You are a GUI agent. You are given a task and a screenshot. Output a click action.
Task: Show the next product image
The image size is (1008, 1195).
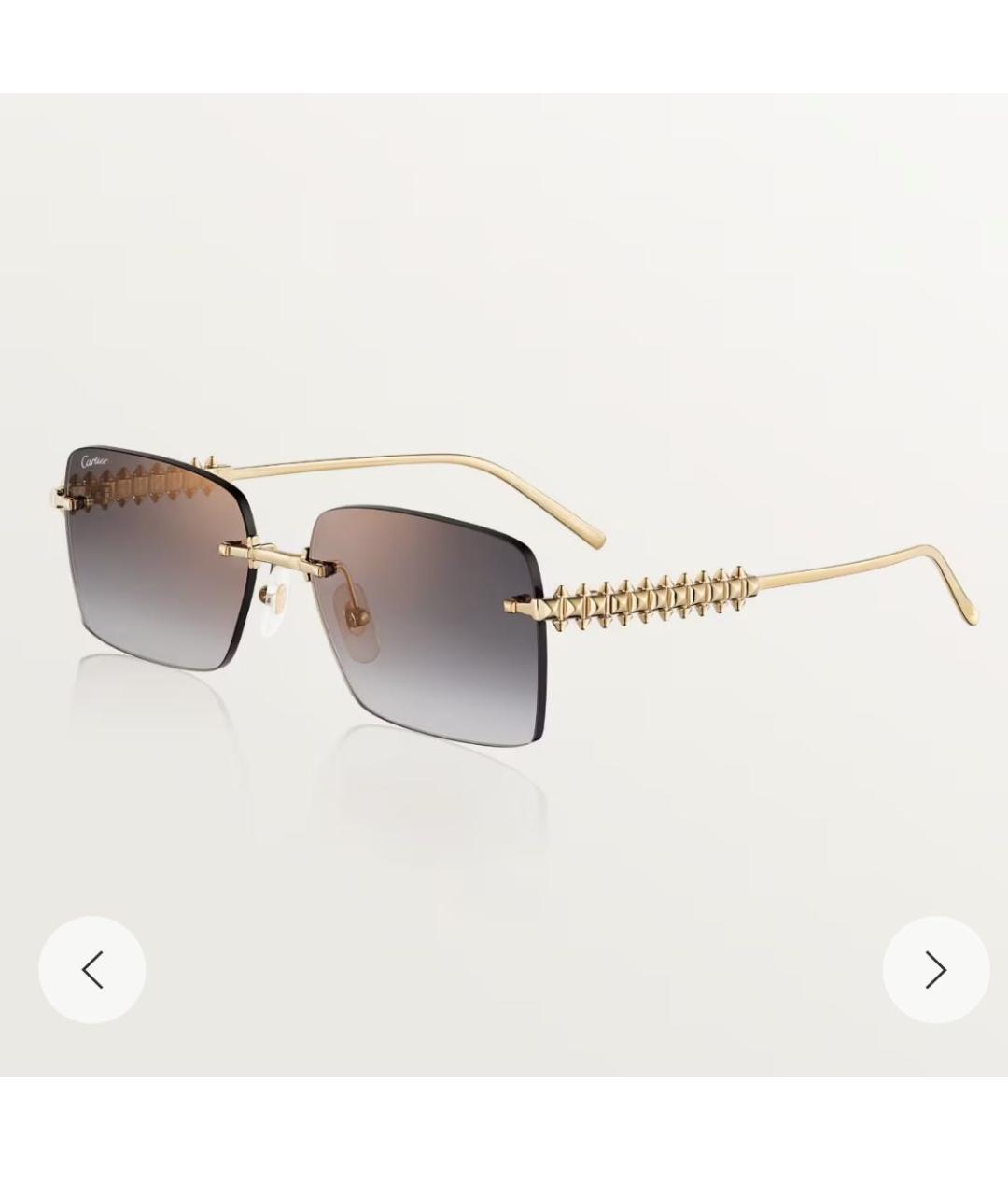[x=935, y=970]
